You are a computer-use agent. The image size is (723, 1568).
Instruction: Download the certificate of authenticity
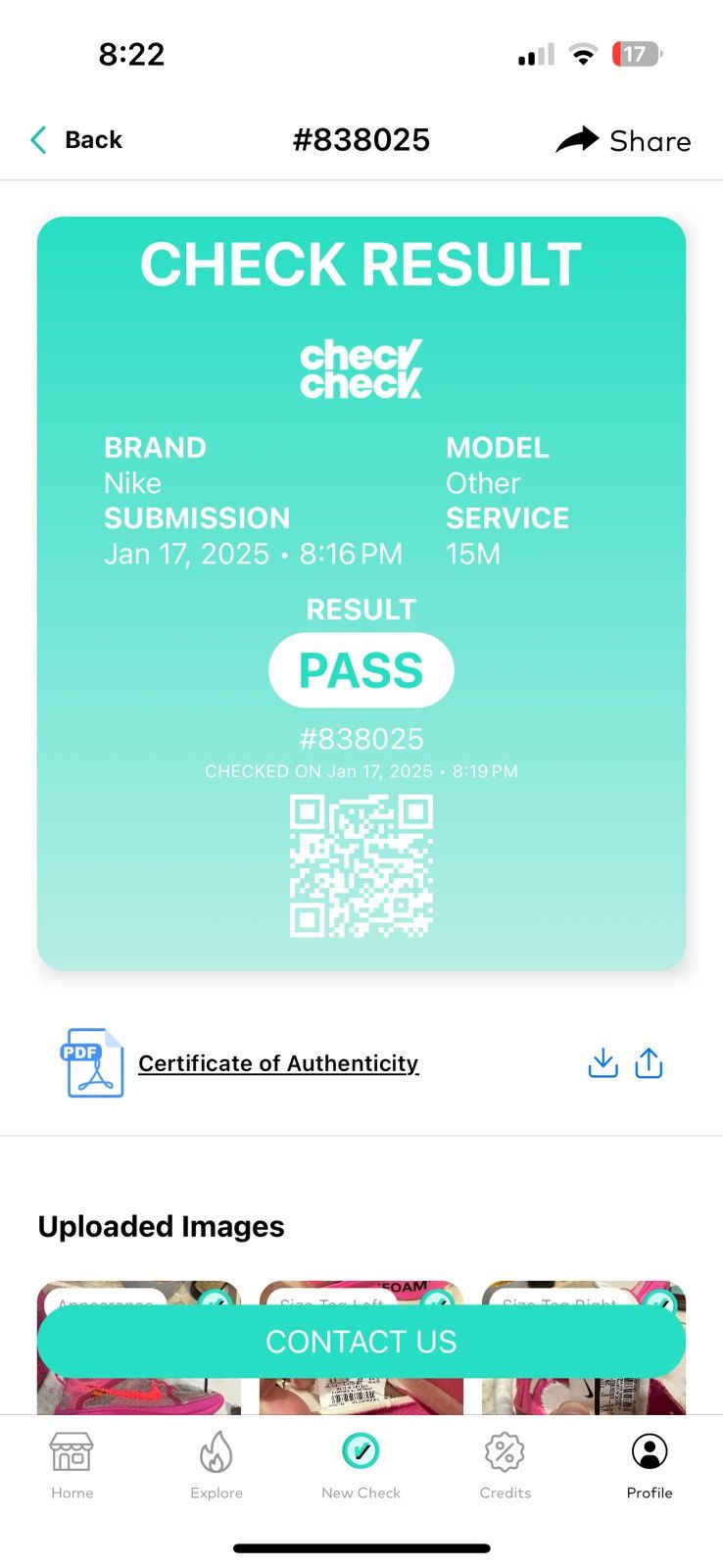click(602, 1063)
